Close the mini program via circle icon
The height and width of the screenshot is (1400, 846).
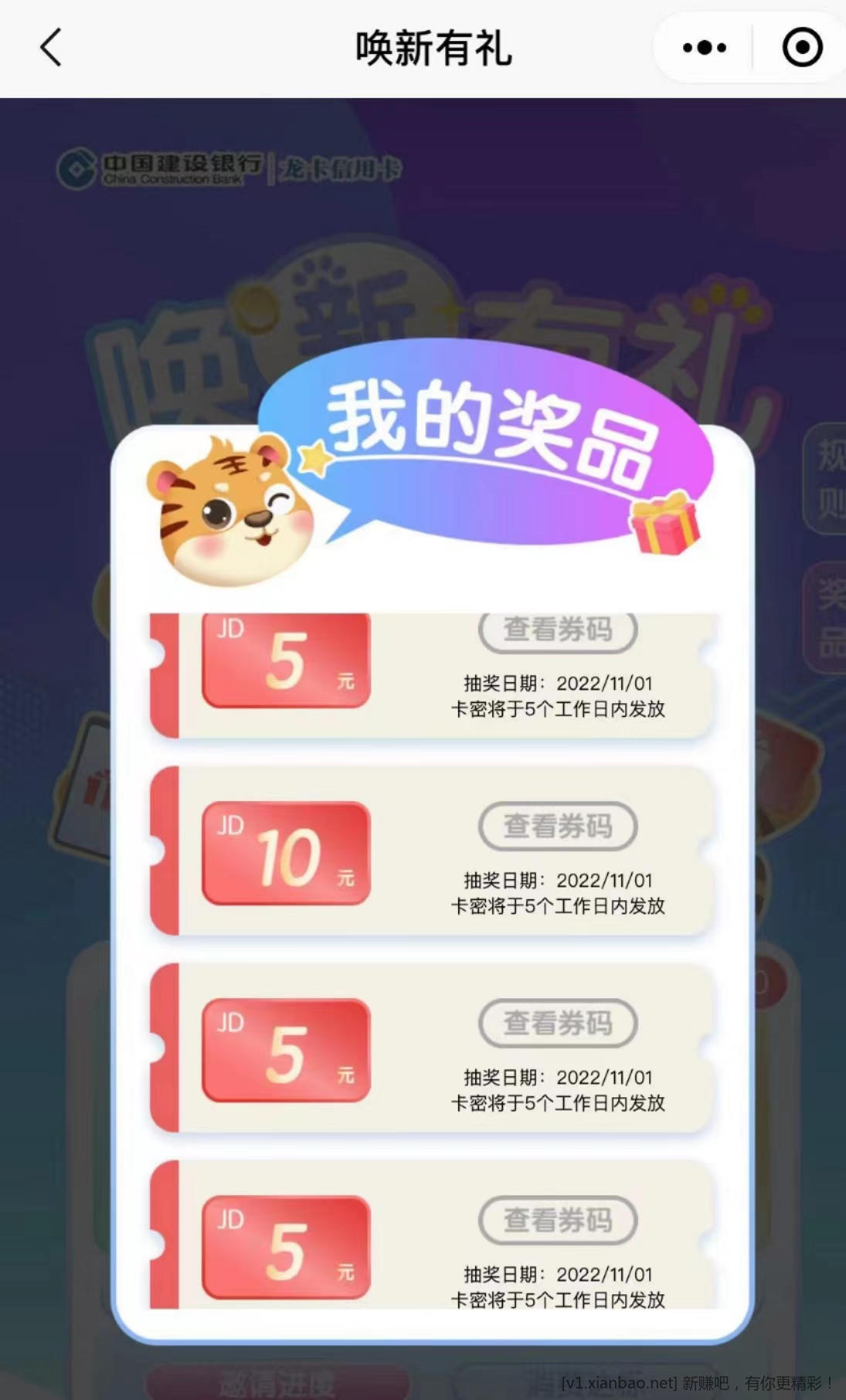coord(802,48)
